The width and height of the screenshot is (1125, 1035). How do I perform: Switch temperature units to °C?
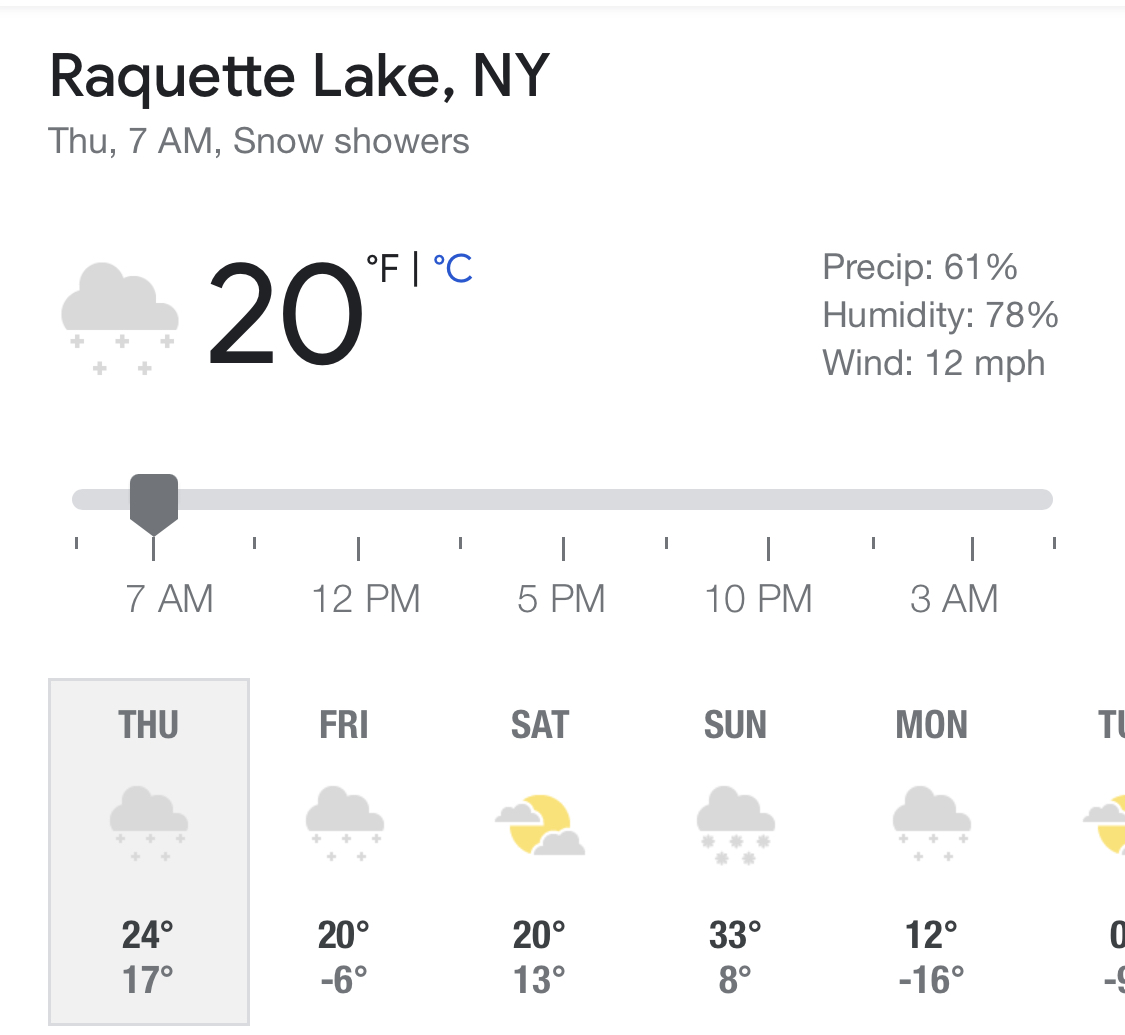click(453, 269)
